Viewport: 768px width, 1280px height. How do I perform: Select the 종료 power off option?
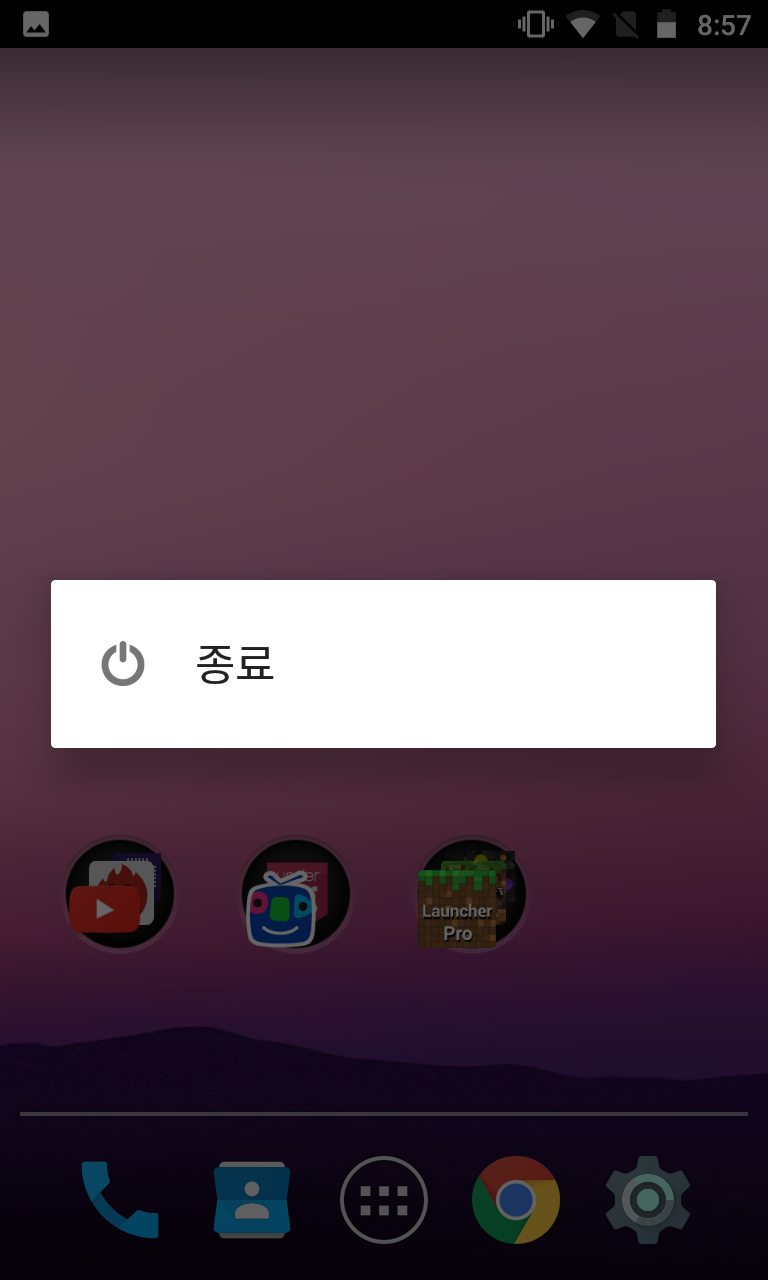[x=235, y=664]
